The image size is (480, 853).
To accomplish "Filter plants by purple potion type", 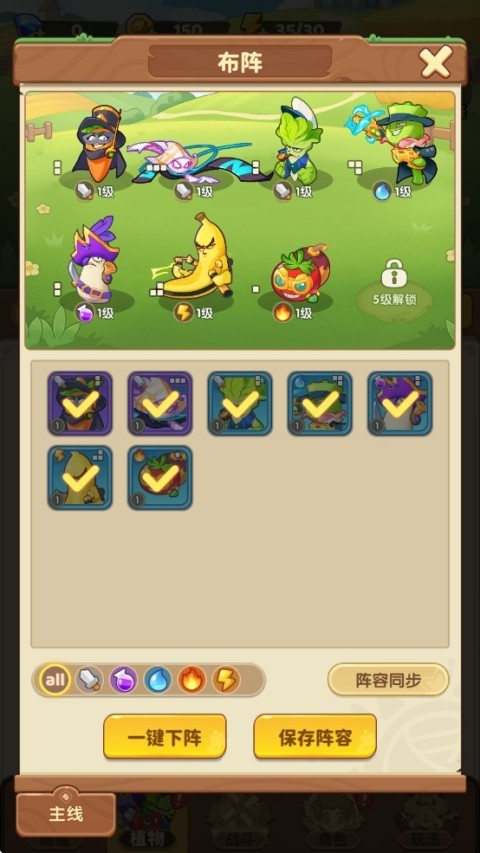I will 124,679.
